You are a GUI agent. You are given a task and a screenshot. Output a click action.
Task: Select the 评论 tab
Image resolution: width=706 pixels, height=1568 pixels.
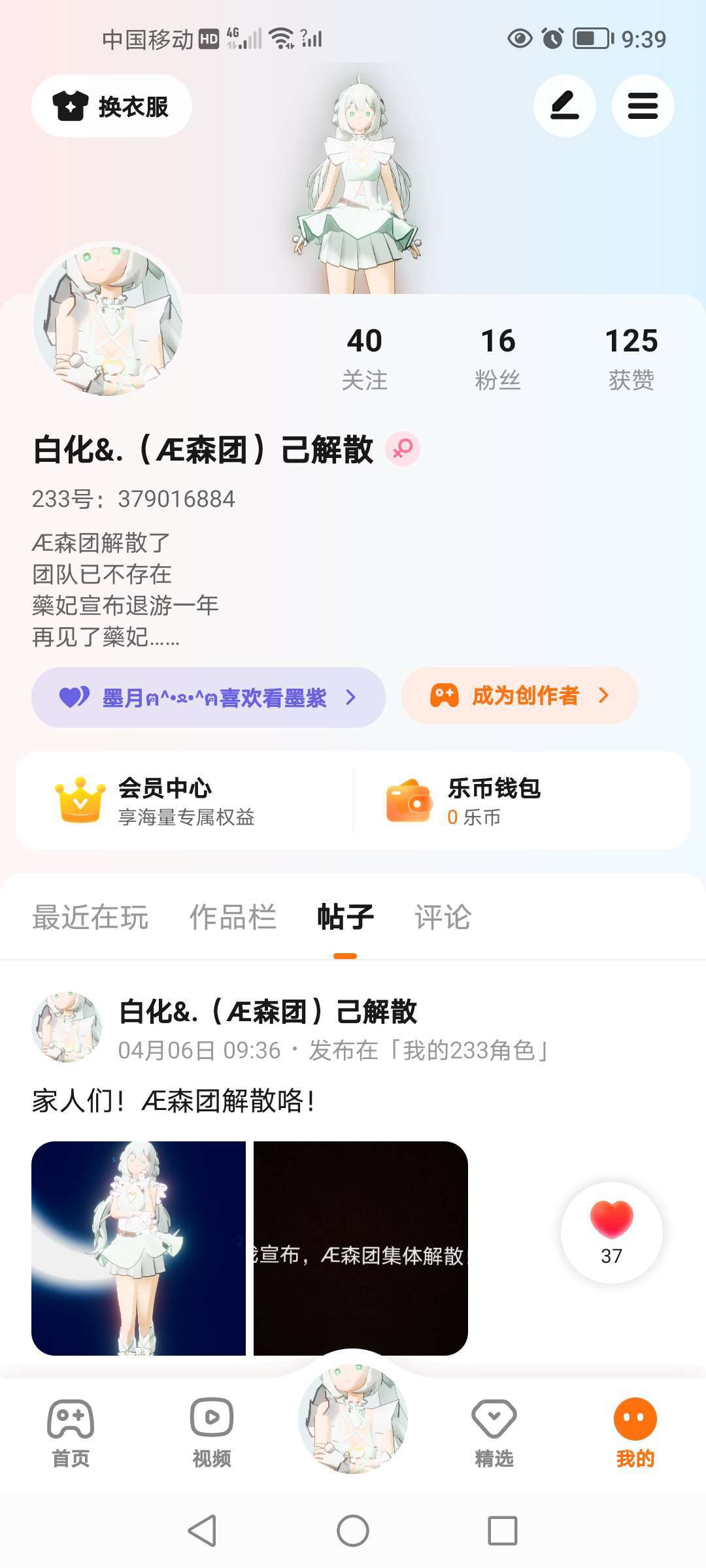coord(443,917)
